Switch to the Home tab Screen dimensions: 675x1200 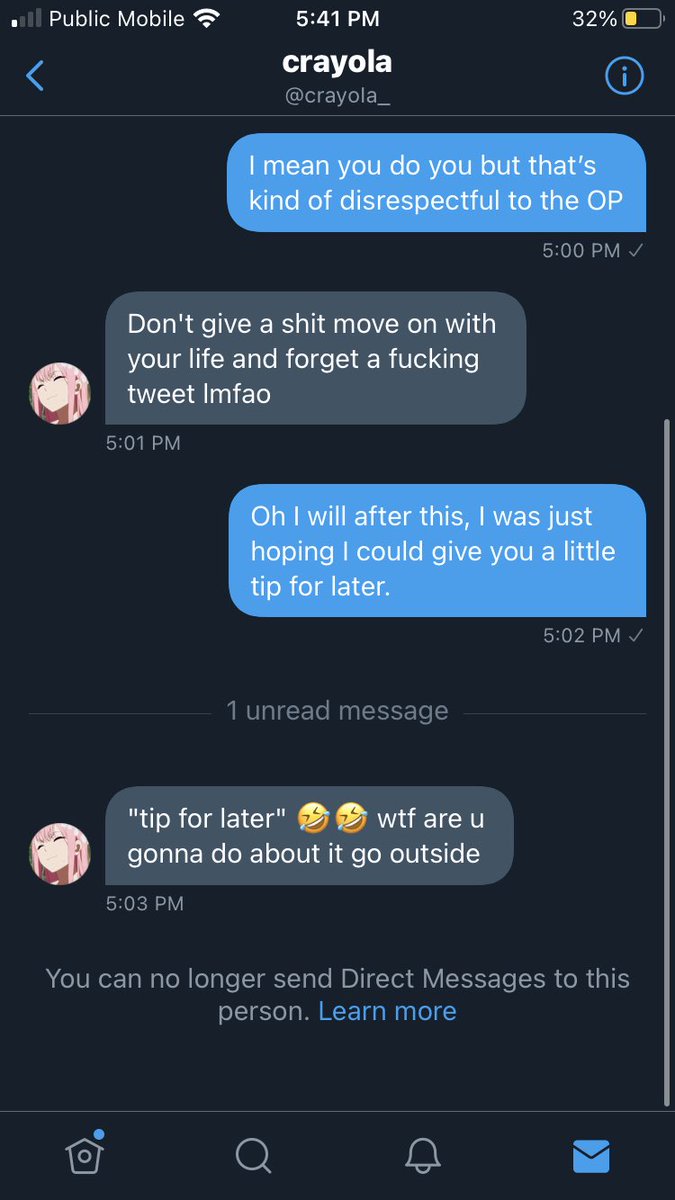click(85, 1155)
